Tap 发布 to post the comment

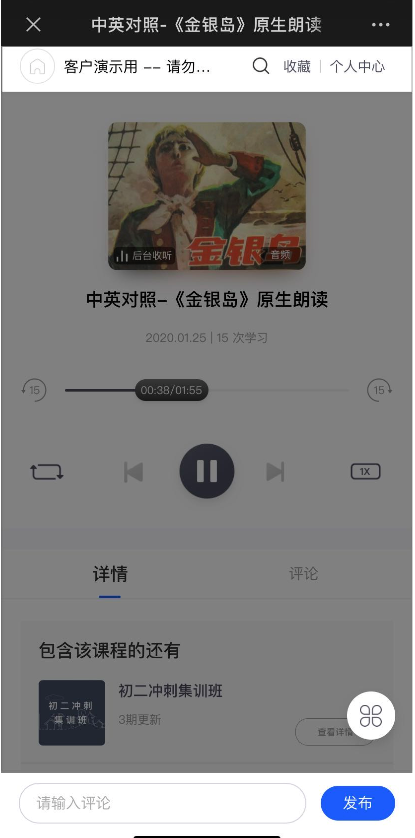(x=358, y=803)
